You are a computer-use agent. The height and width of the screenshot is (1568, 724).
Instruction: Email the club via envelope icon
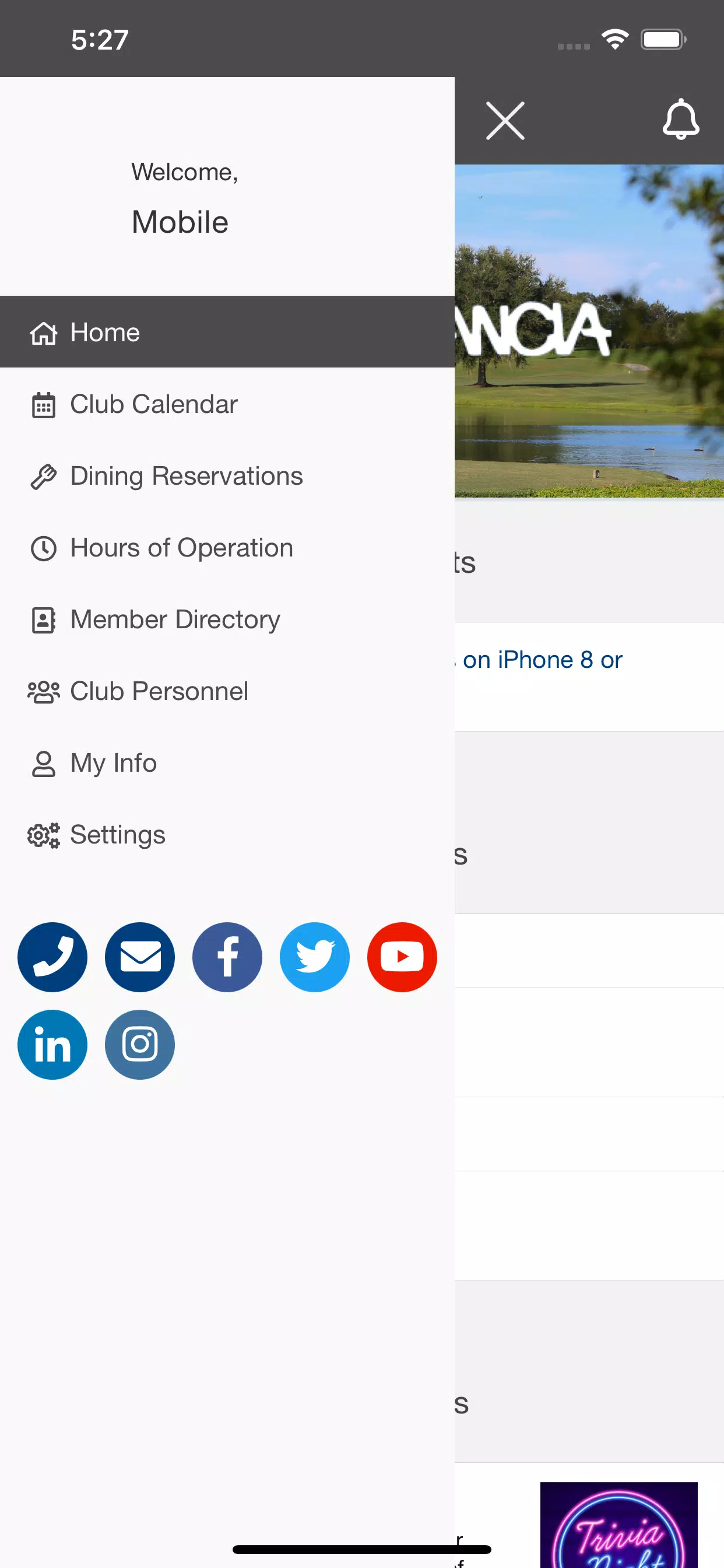pyautogui.click(x=140, y=957)
